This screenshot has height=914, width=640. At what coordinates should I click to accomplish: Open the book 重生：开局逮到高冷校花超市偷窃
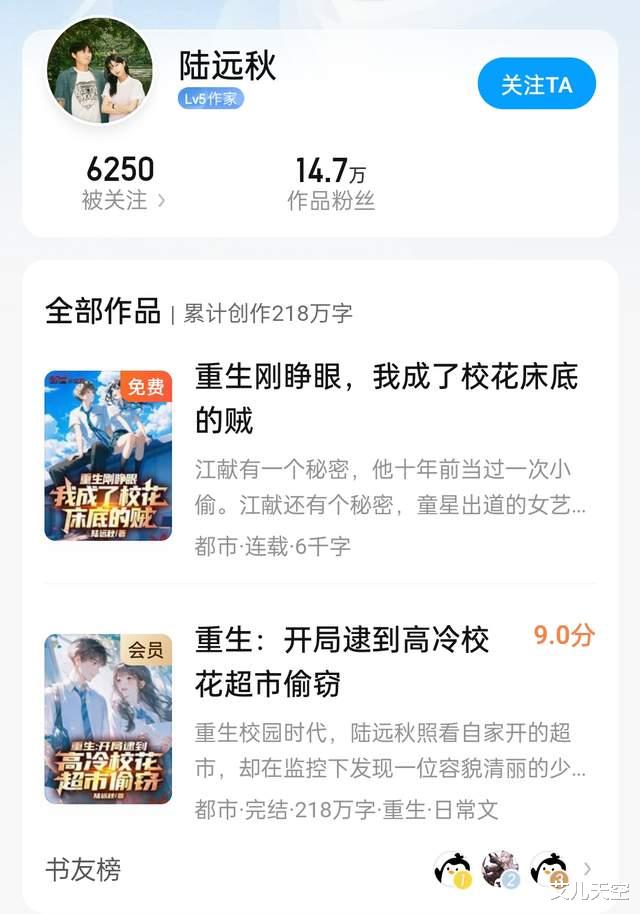click(341, 661)
